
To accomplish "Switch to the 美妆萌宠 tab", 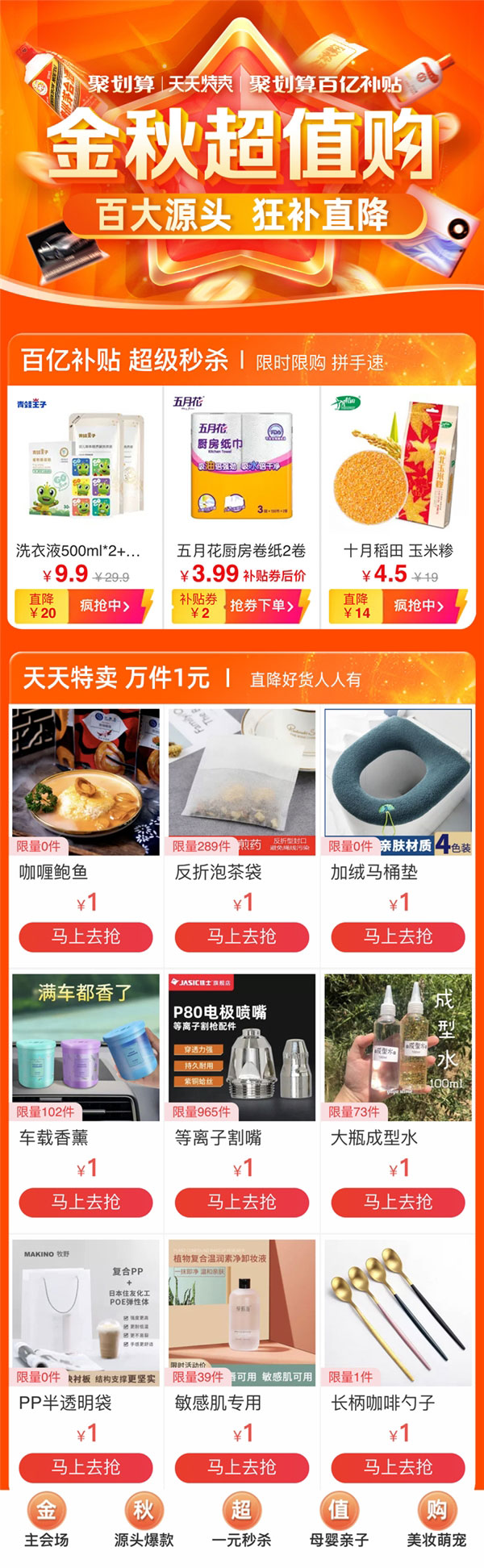I will (x=436, y=1520).
